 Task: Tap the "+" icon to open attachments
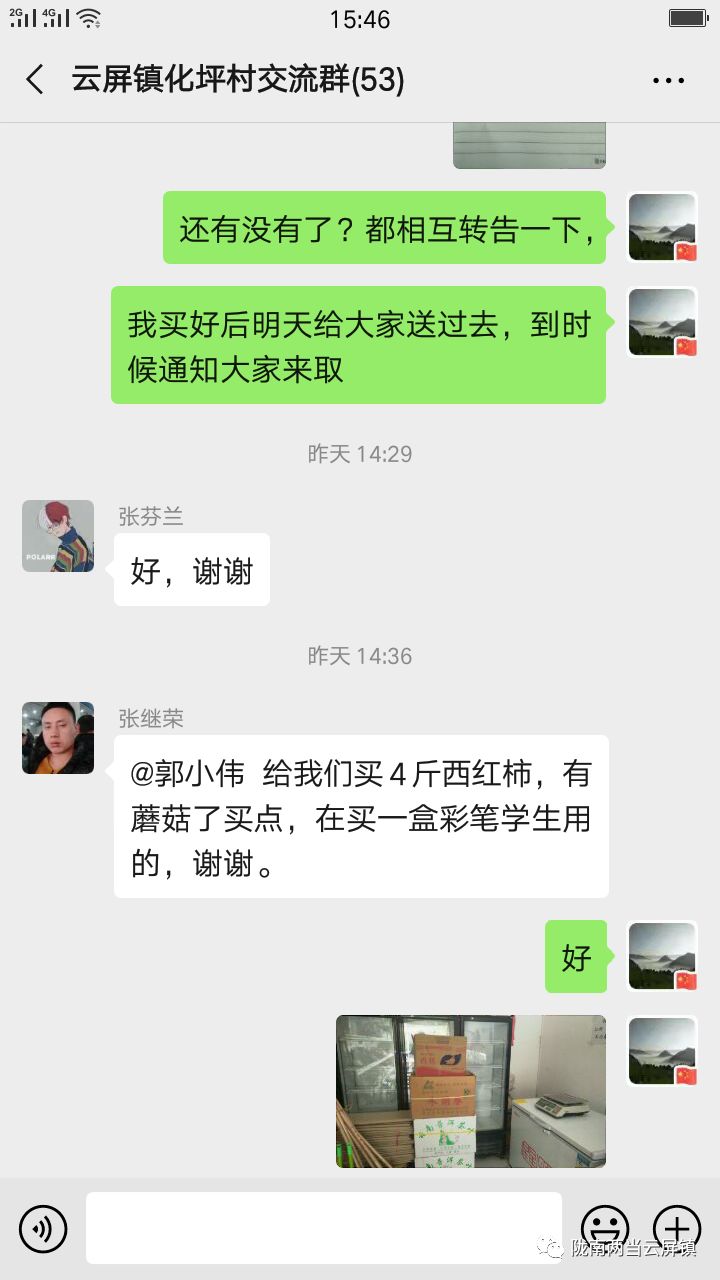678,1229
